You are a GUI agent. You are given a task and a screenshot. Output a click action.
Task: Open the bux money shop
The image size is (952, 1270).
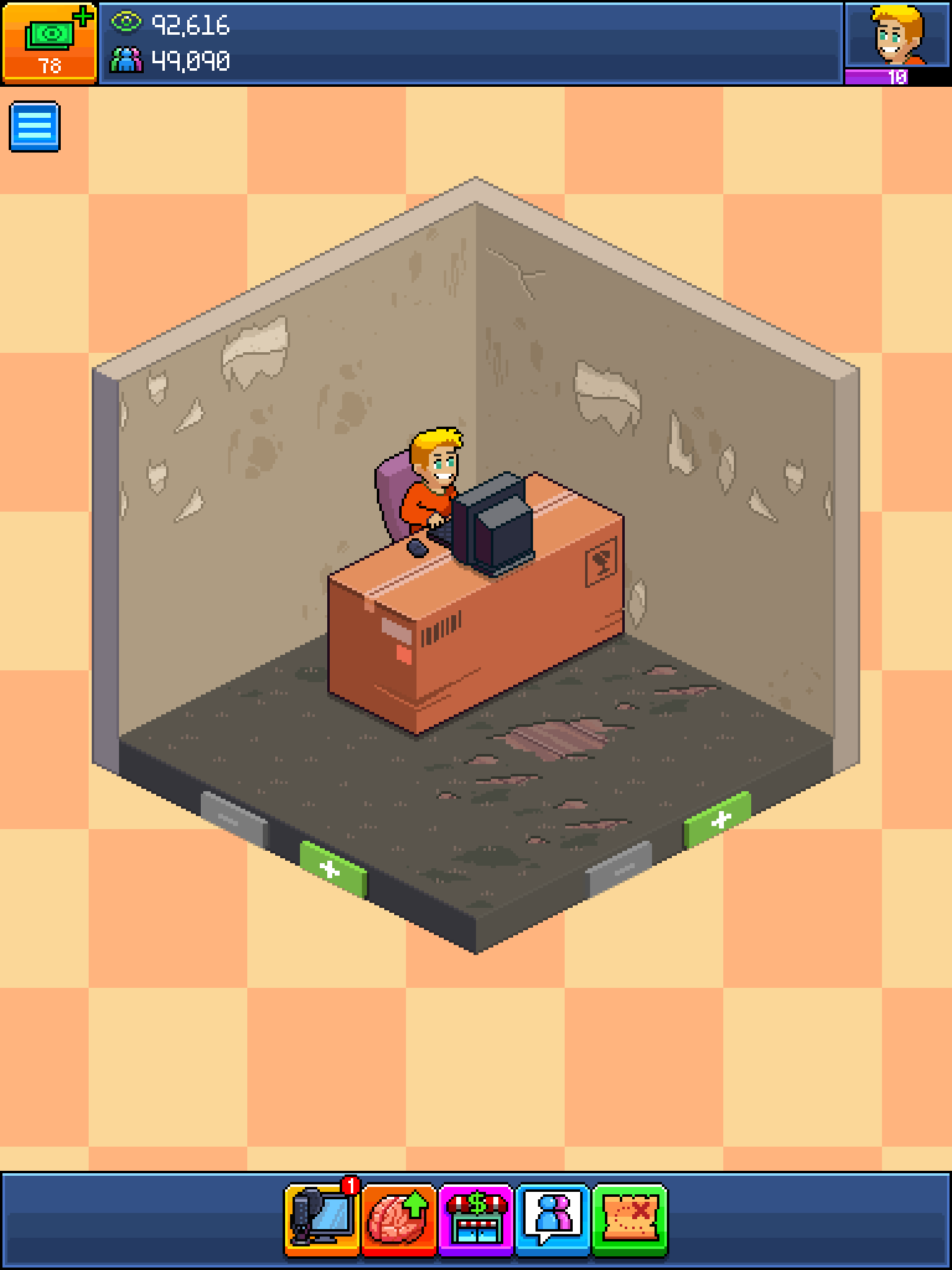pos(49,42)
